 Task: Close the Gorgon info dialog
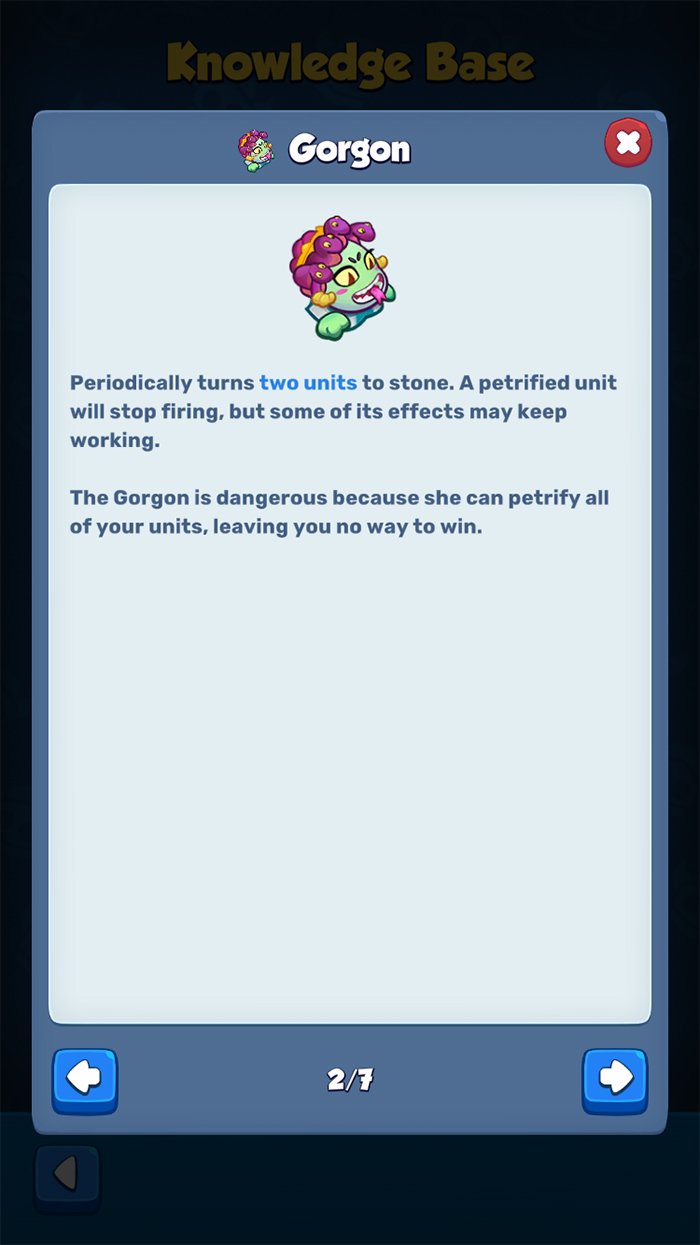point(628,143)
